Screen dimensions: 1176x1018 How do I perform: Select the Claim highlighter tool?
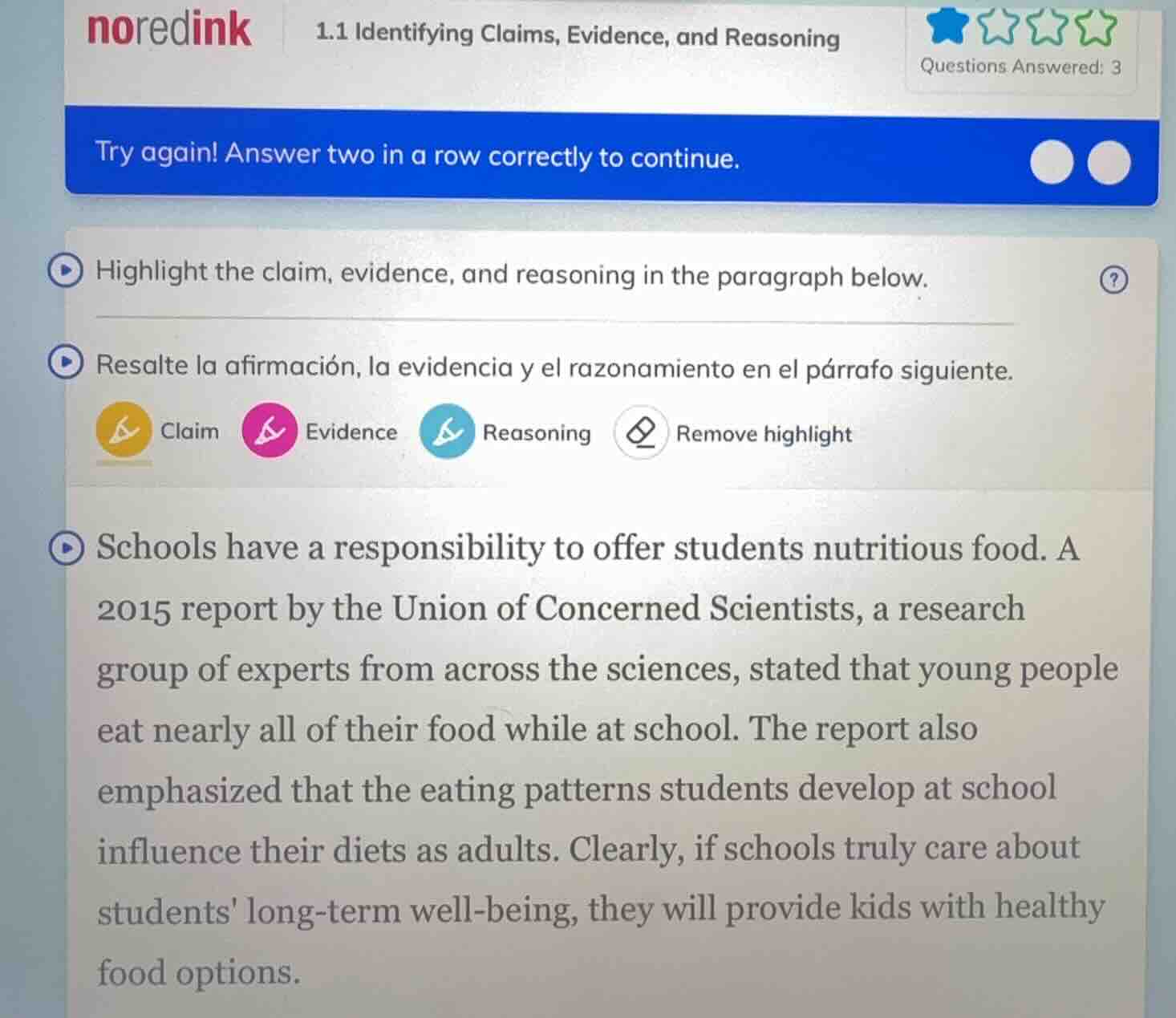point(123,431)
